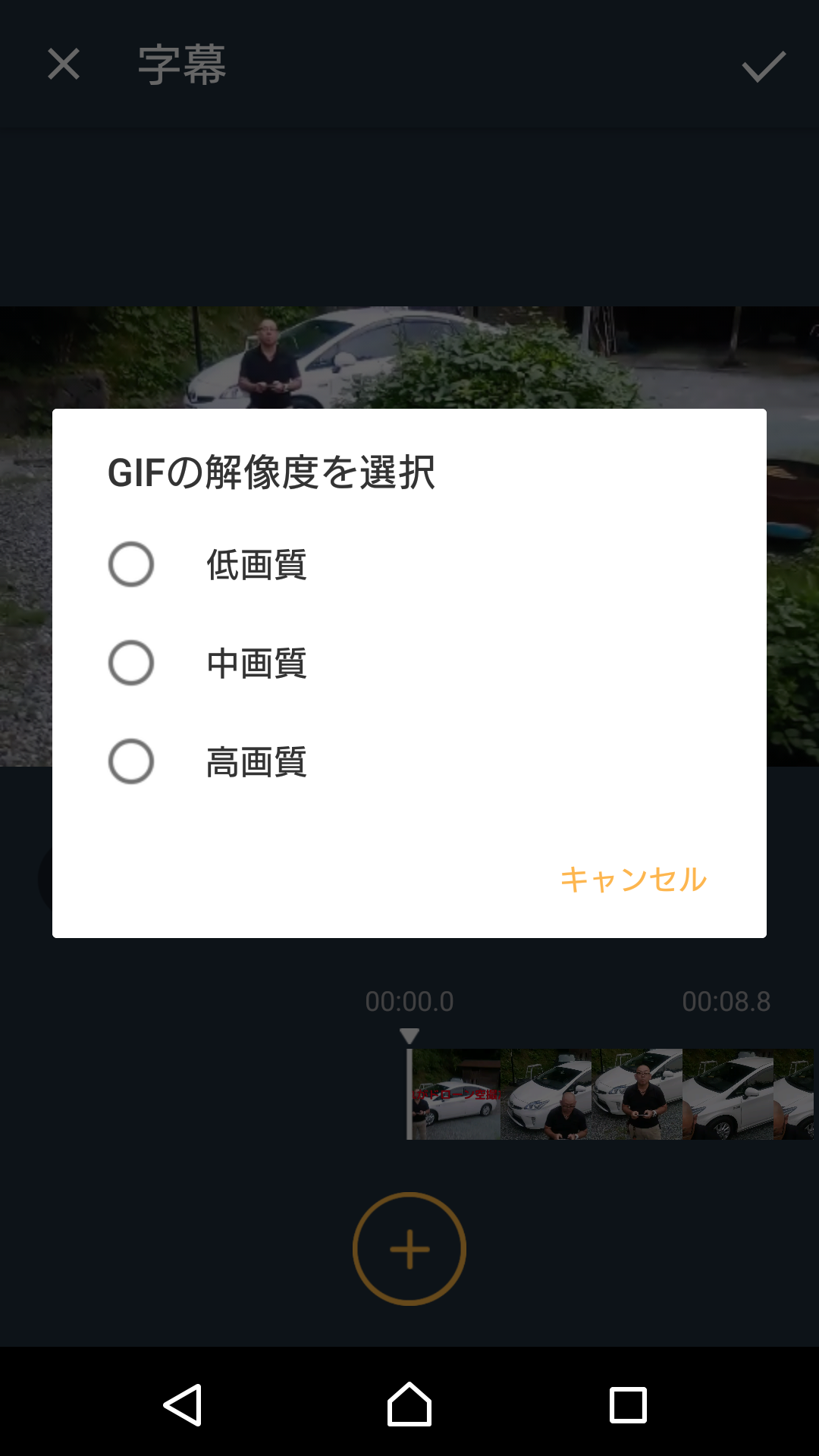Tap the system back button
The image size is (819, 1456).
pyautogui.click(x=183, y=1404)
